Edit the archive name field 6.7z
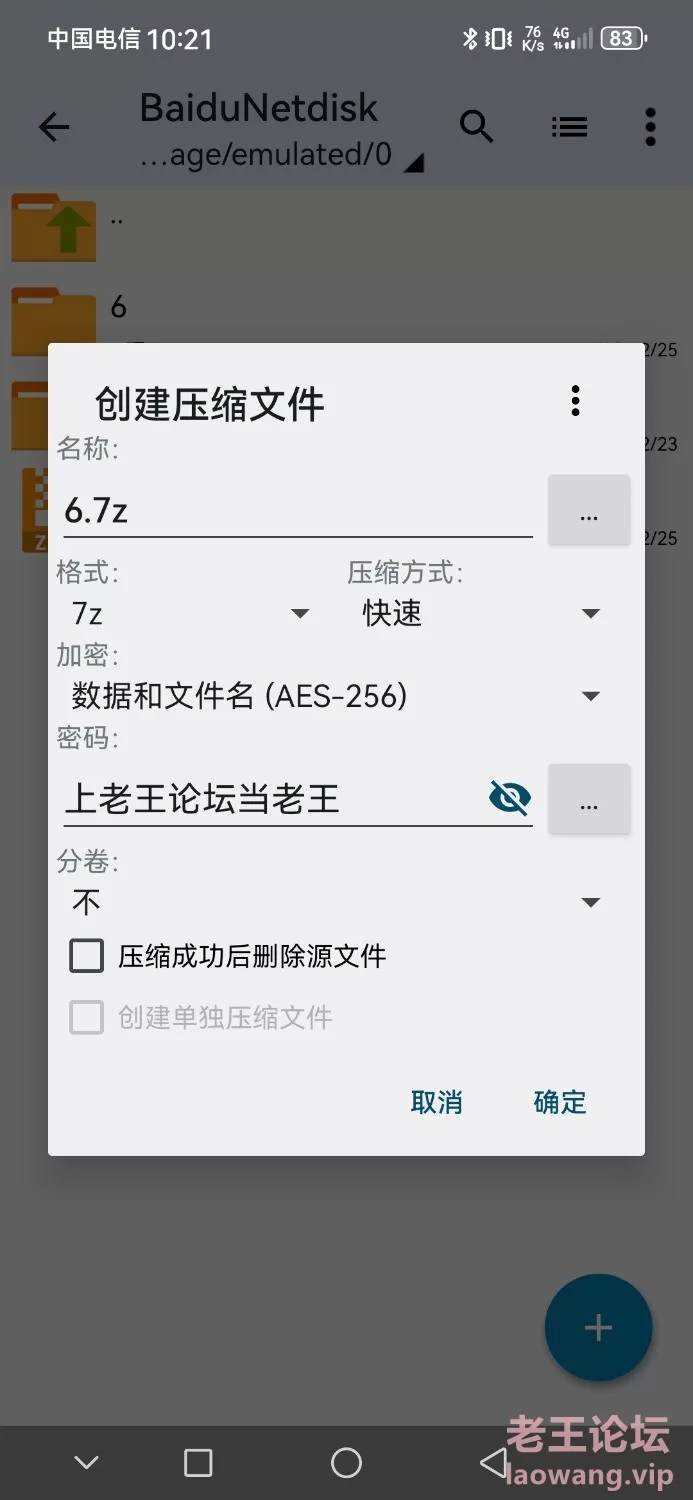This screenshot has height=1500, width=693. click(x=298, y=510)
